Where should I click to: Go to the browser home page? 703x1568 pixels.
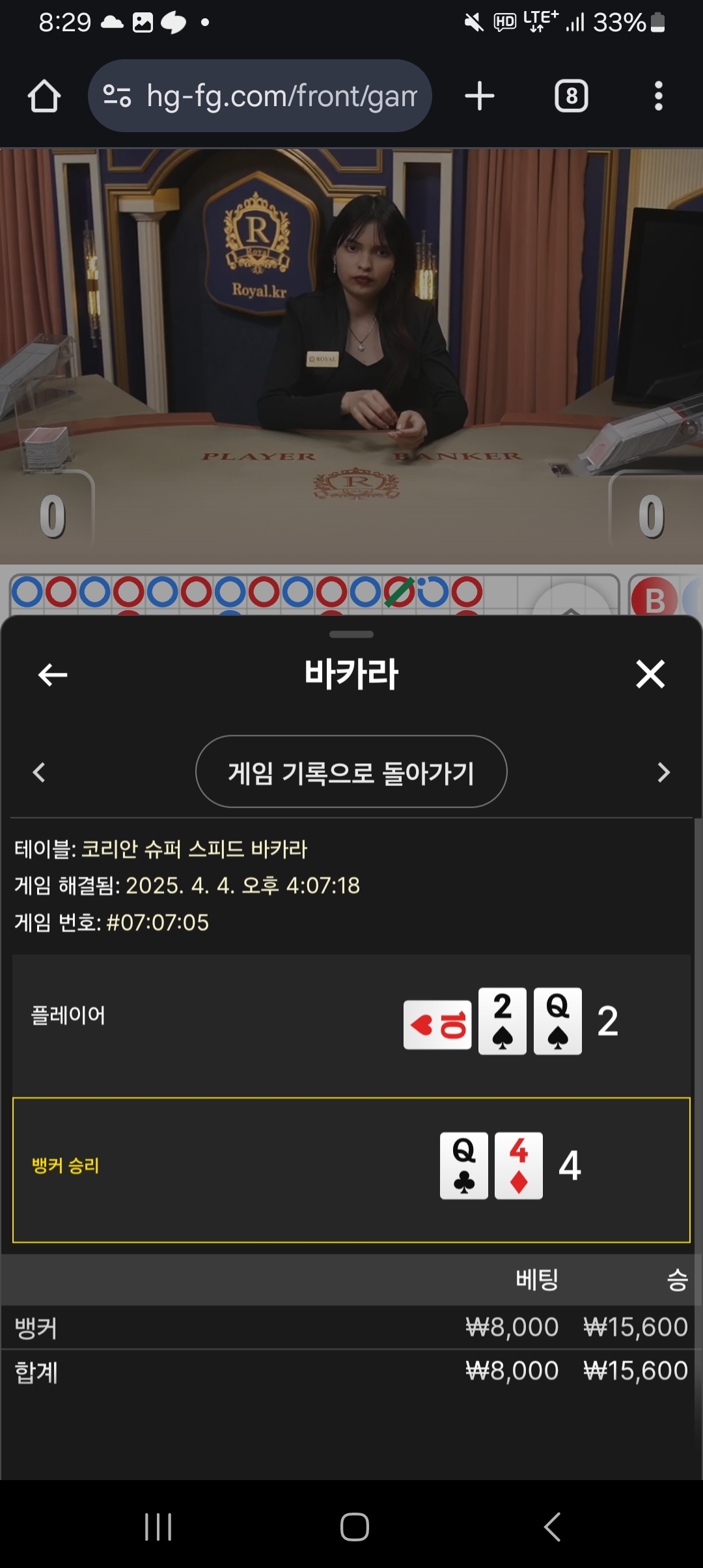click(x=44, y=96)
